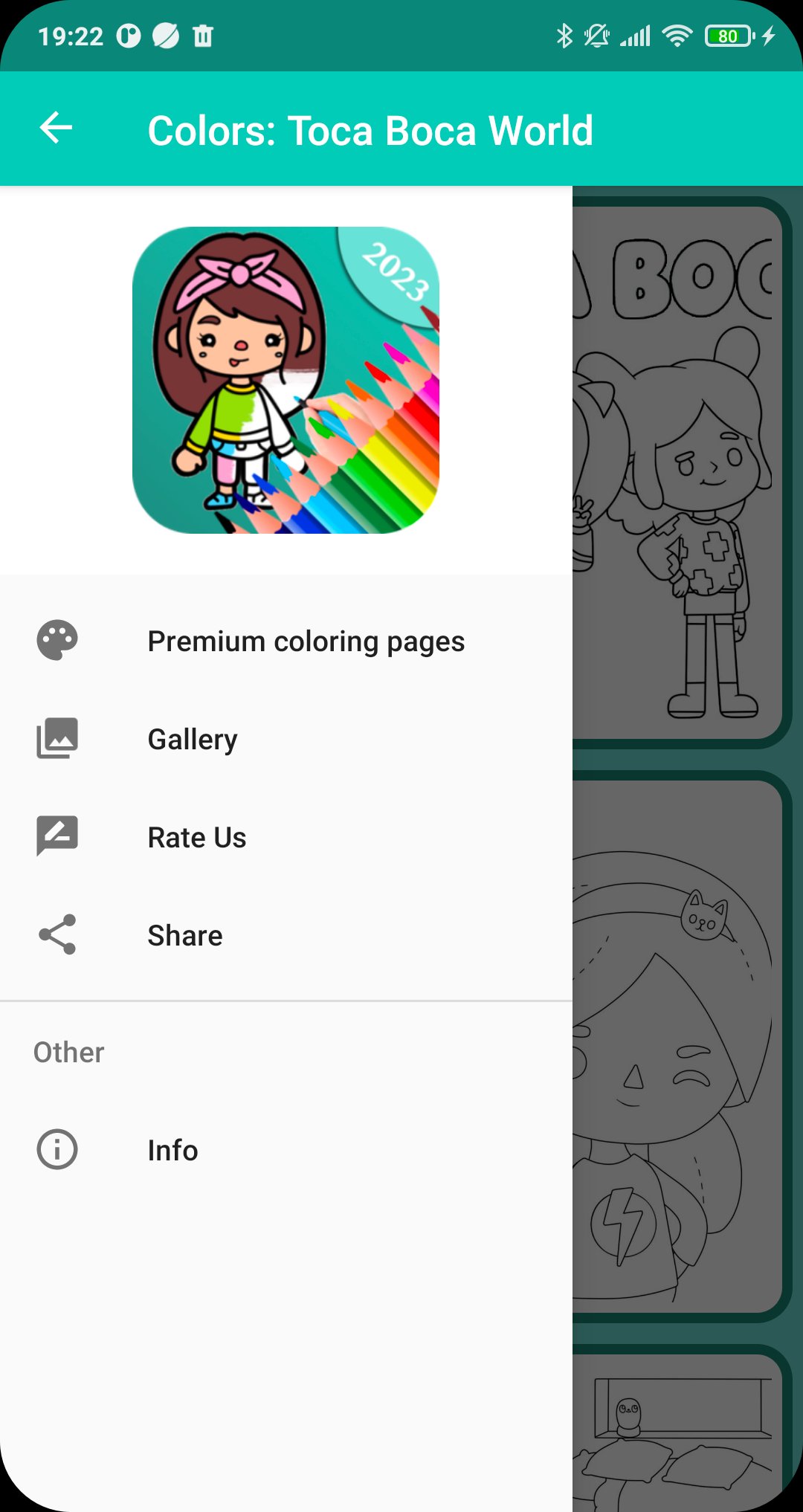Click the Share icon in the drawer
803x1512 pixels.
point(57,935)
